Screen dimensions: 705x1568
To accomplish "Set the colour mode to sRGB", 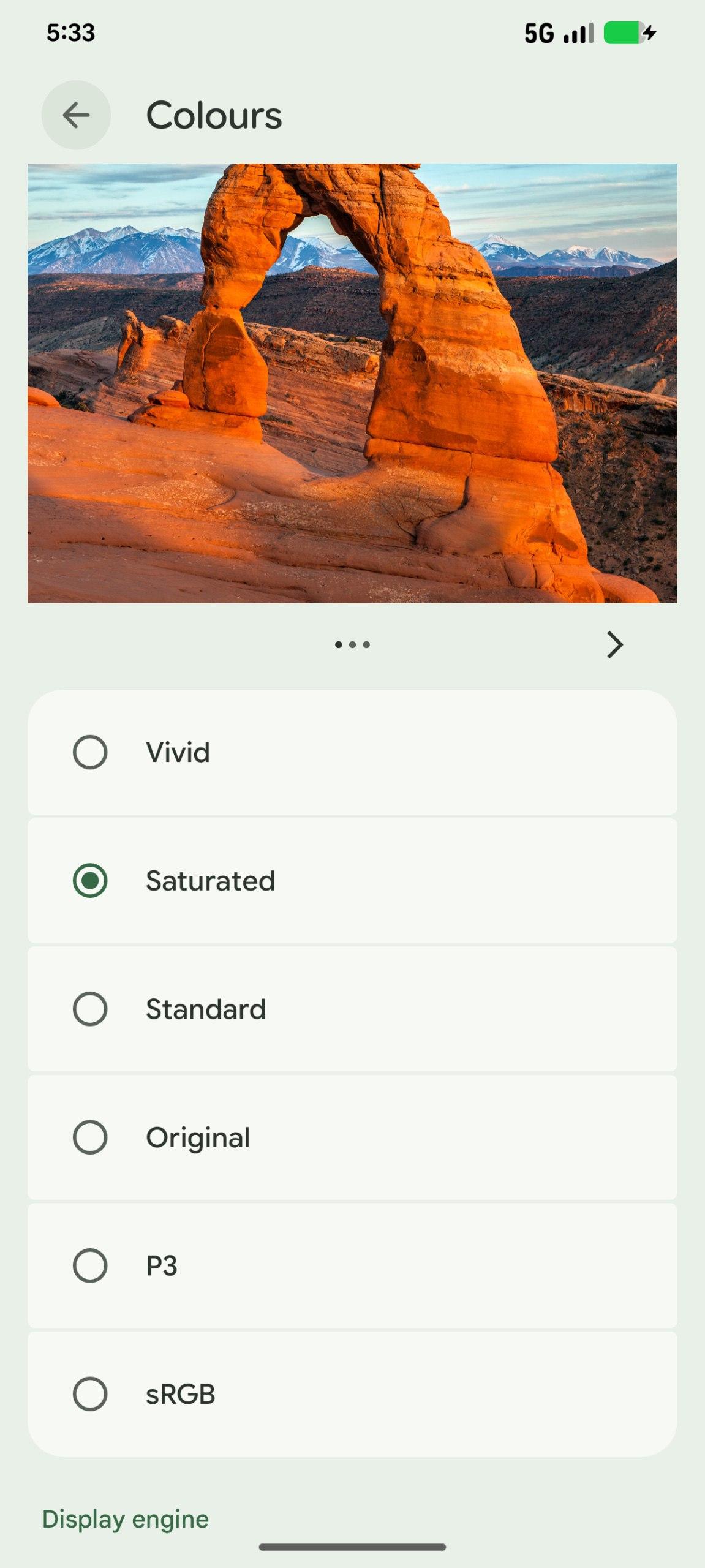I will (90, 1394).
